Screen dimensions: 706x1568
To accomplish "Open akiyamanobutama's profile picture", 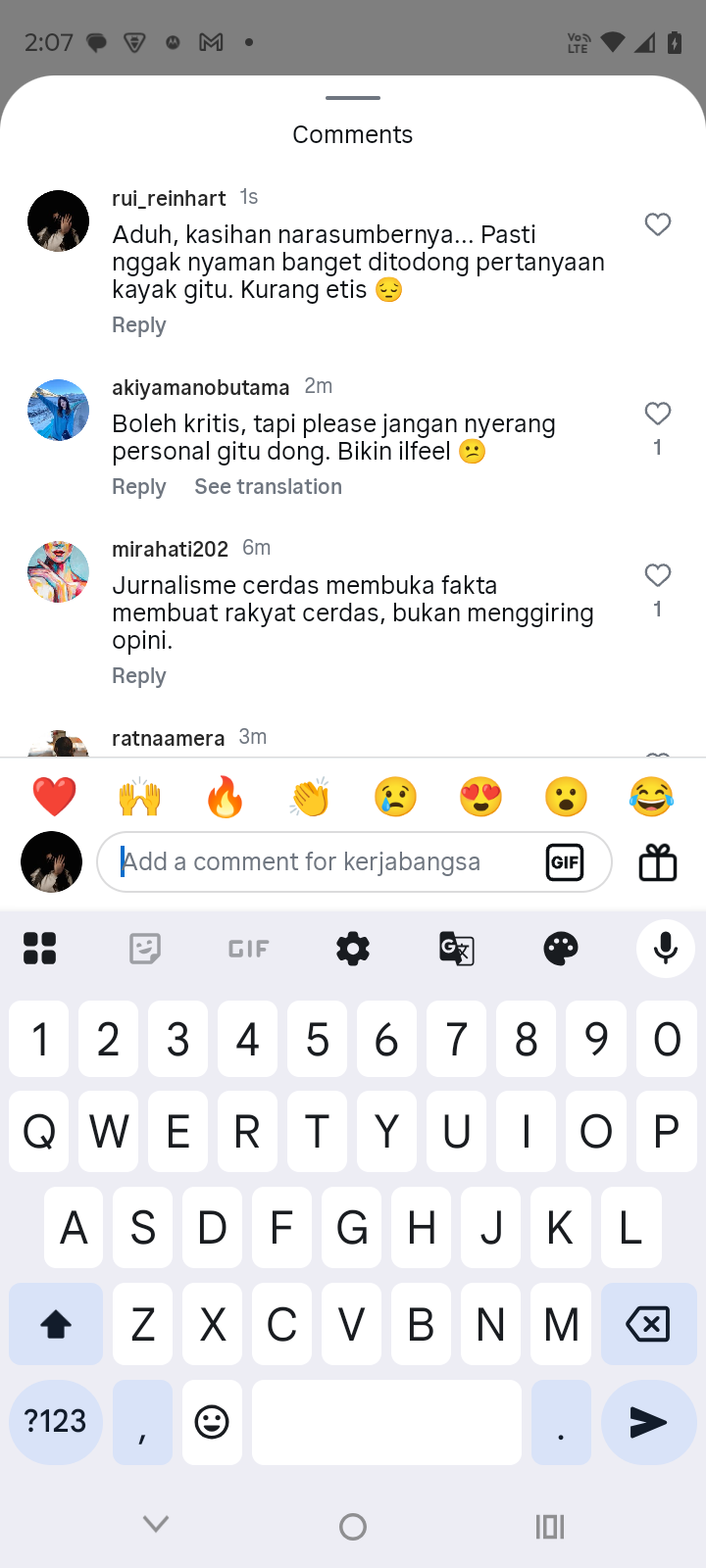I will click(58, 411).
